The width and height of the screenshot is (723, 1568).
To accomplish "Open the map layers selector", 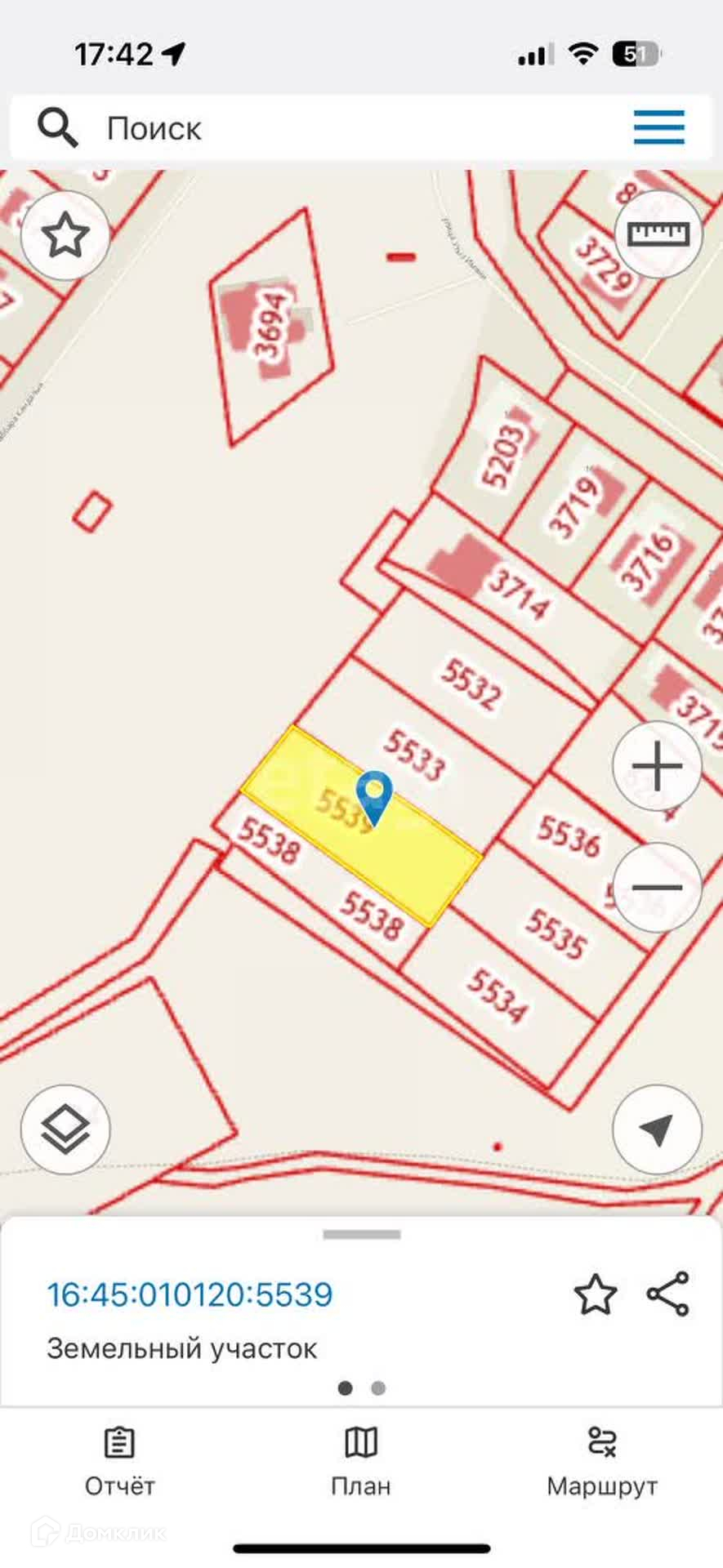I will (x=65, y=1129).
